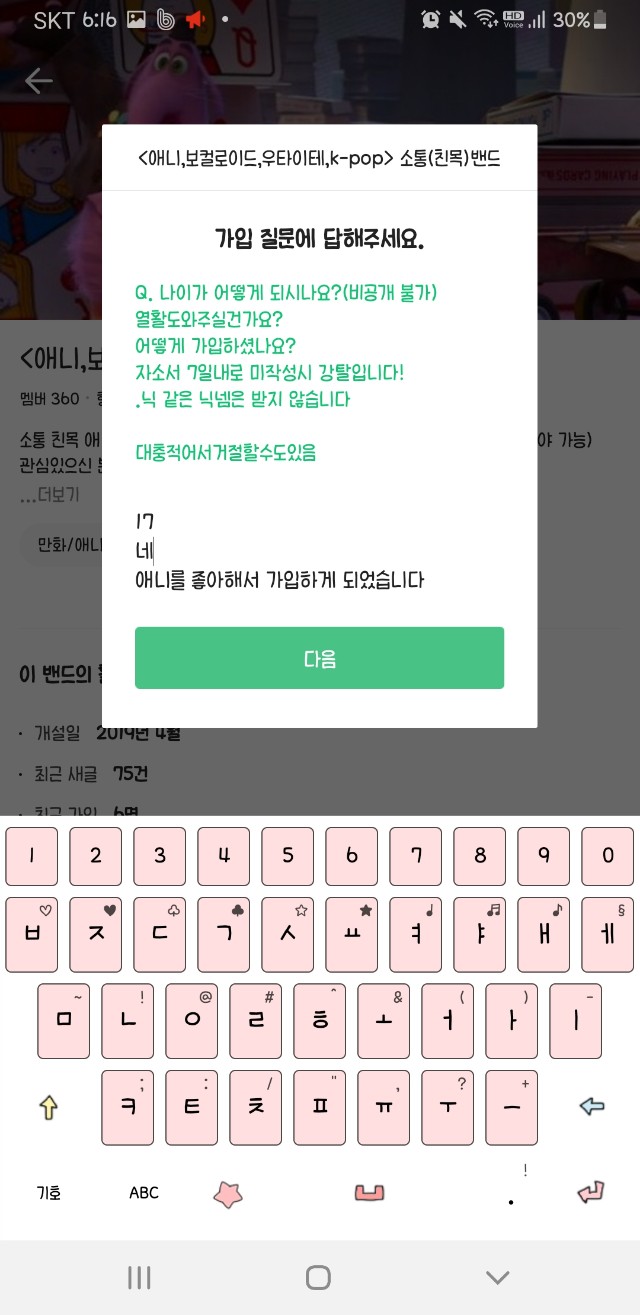Tap the shift key
640x1315 pixels.
(47, 1107)
